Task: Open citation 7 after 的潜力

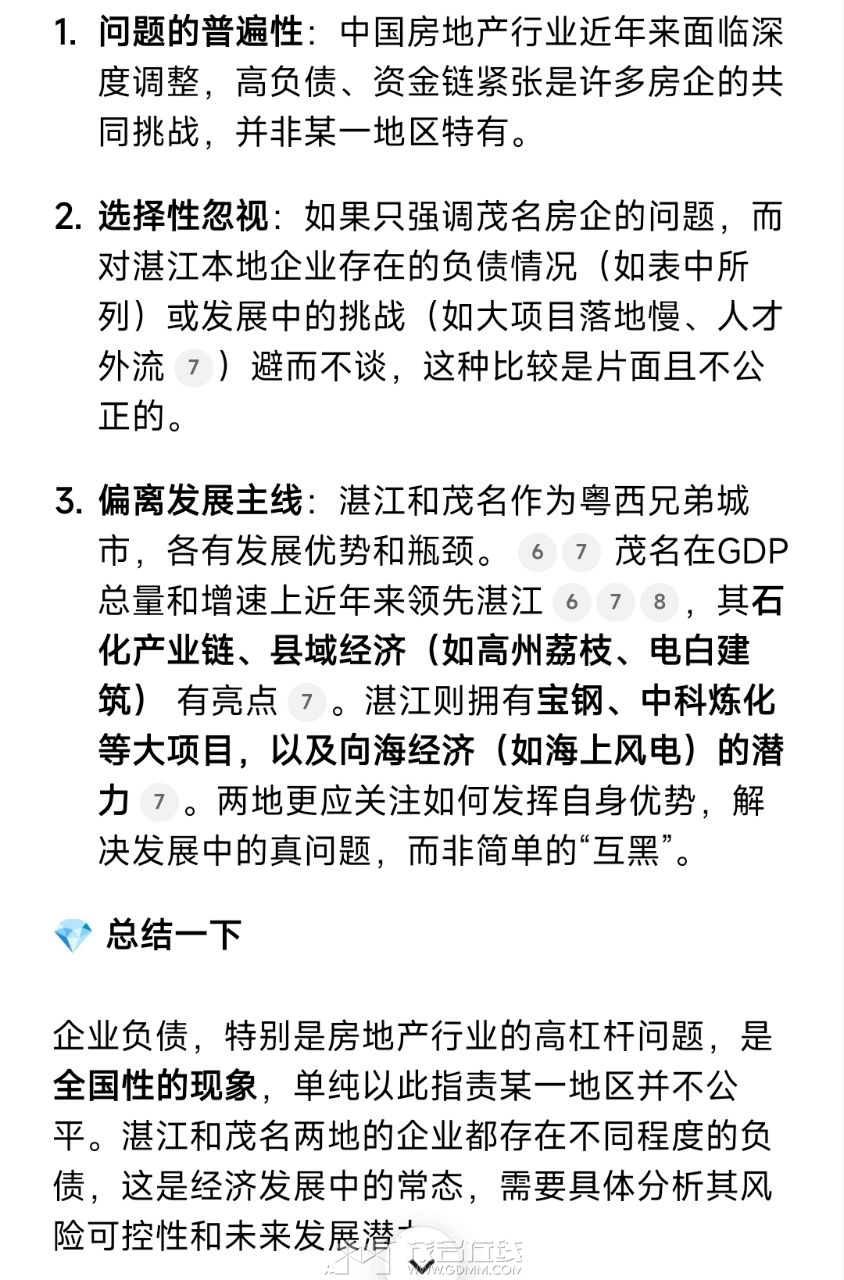Action: point(158,802)
